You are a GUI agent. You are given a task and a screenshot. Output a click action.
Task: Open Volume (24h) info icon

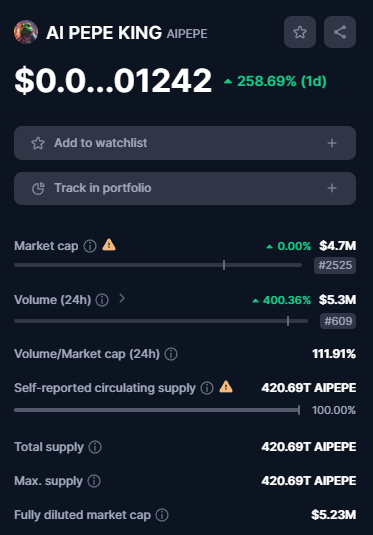click(x=102, y=300)
